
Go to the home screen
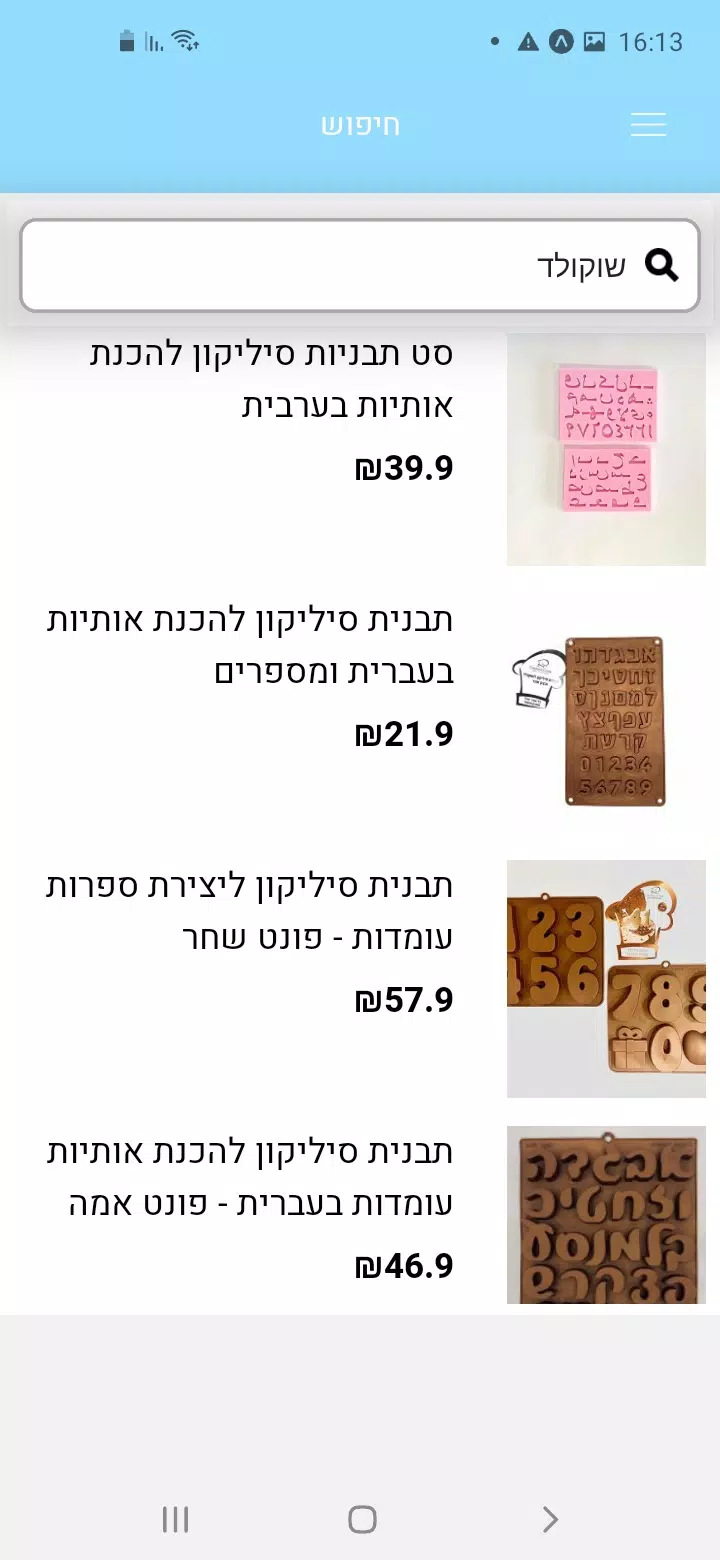[362, 1520]
